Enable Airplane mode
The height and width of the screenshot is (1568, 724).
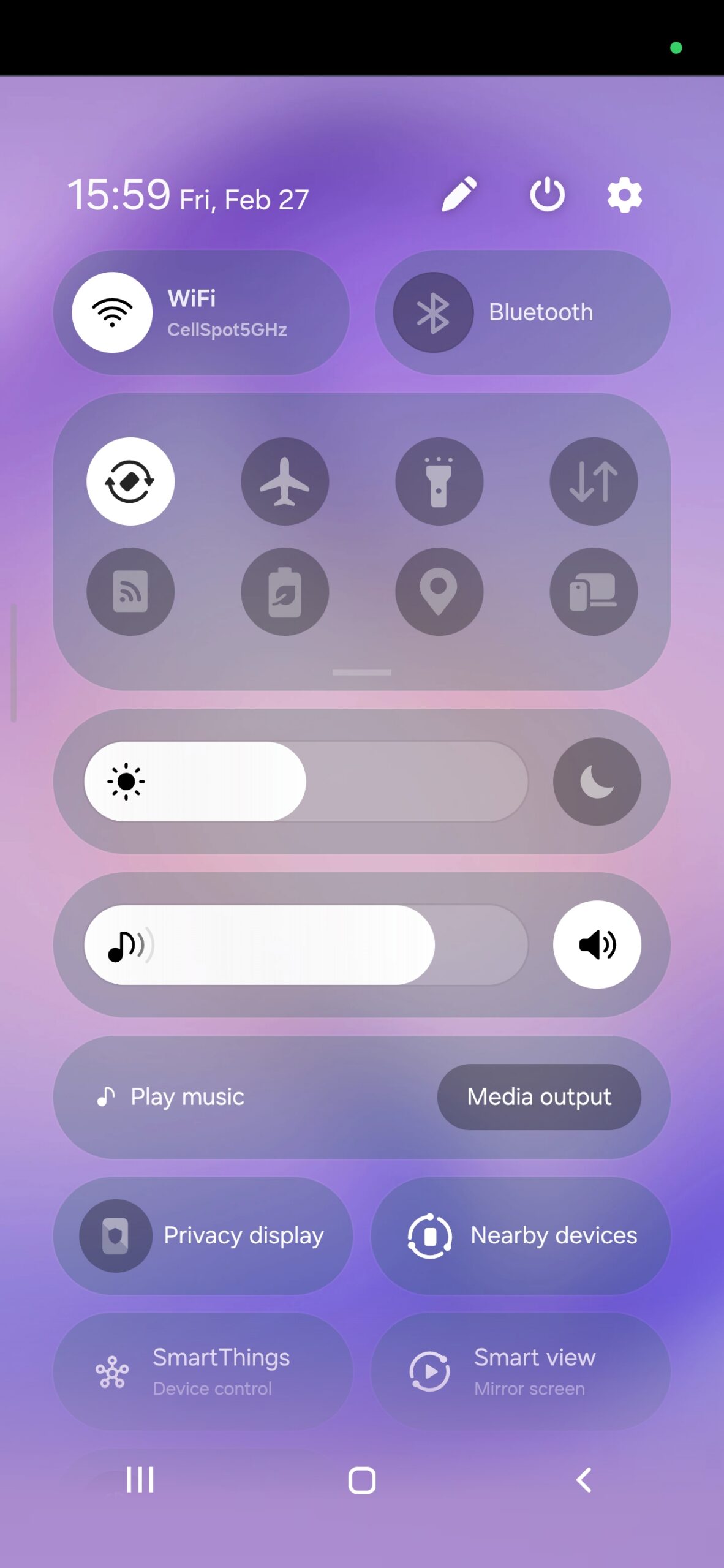pos(285,481)
